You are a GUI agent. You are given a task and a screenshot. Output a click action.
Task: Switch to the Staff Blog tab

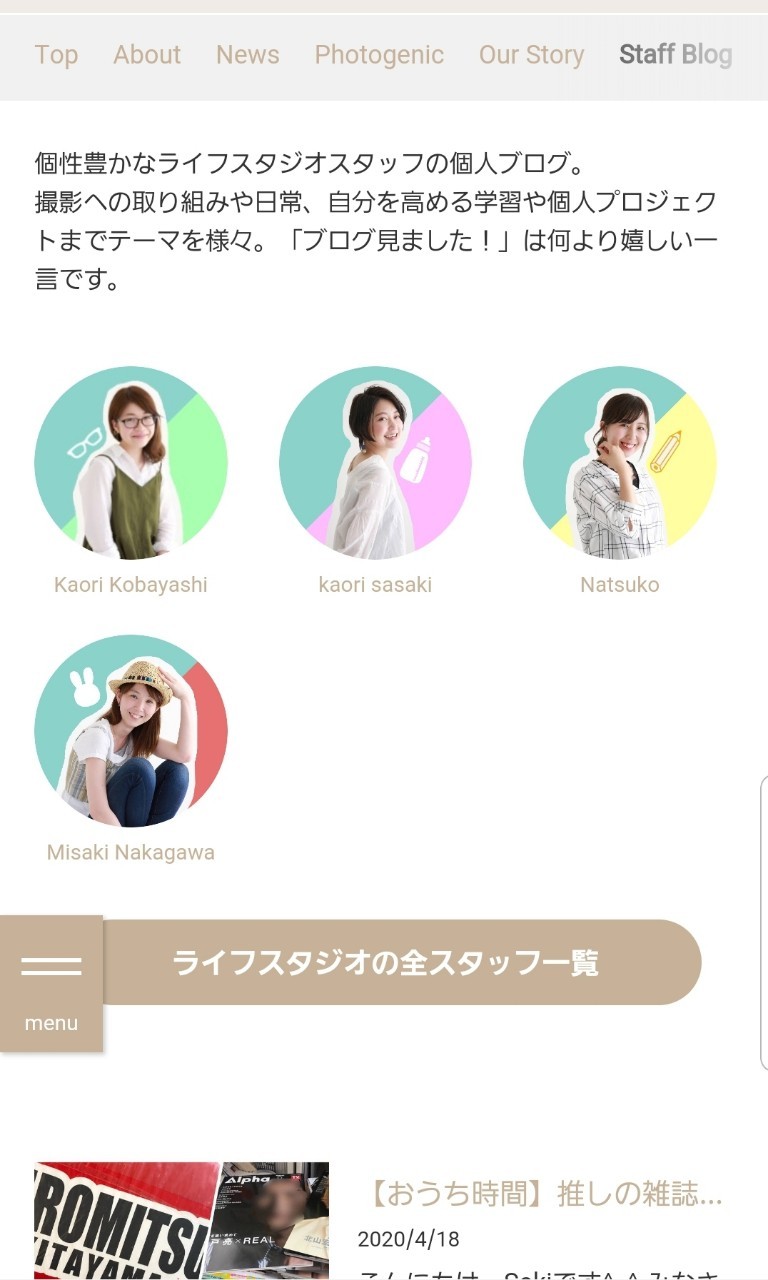click(676, 55)
